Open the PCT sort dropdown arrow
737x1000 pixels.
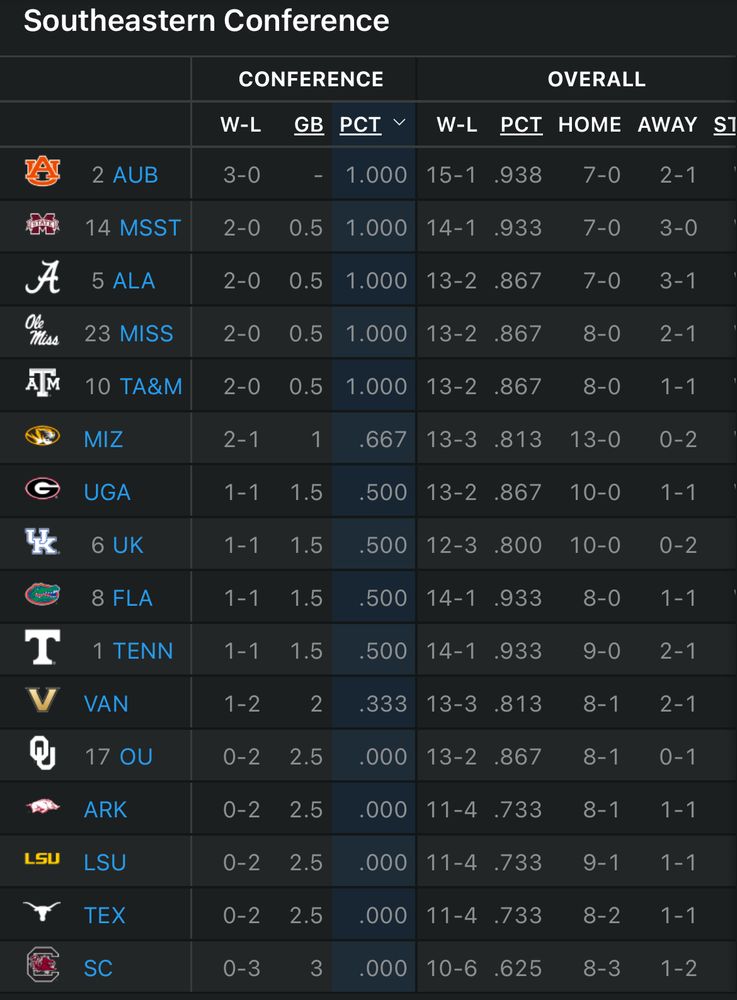(x=400, y=124)
